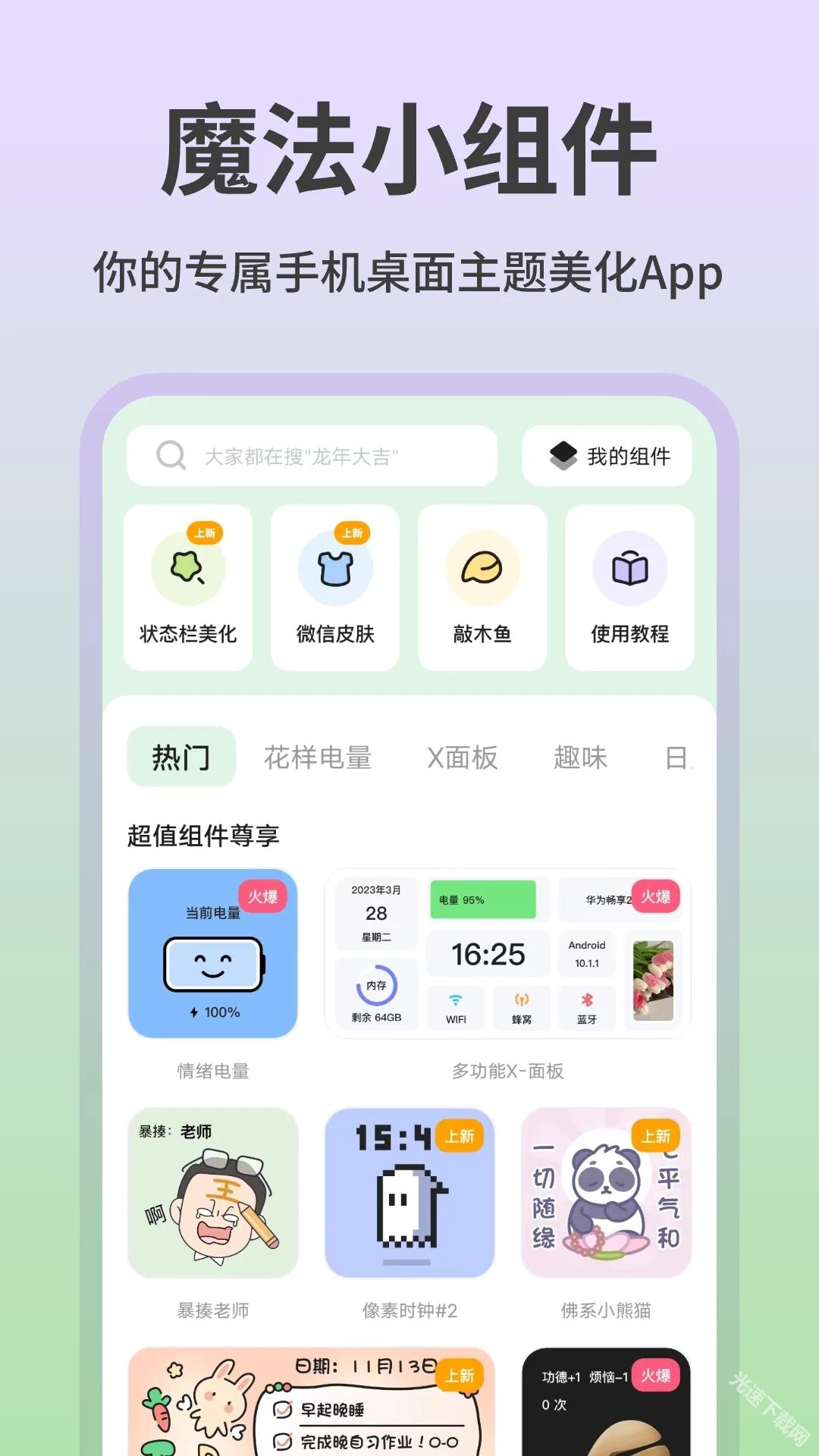Switch to the 热门 tab
The width and height of the screenshot is (819, 1456).
(x=181, y=756)
